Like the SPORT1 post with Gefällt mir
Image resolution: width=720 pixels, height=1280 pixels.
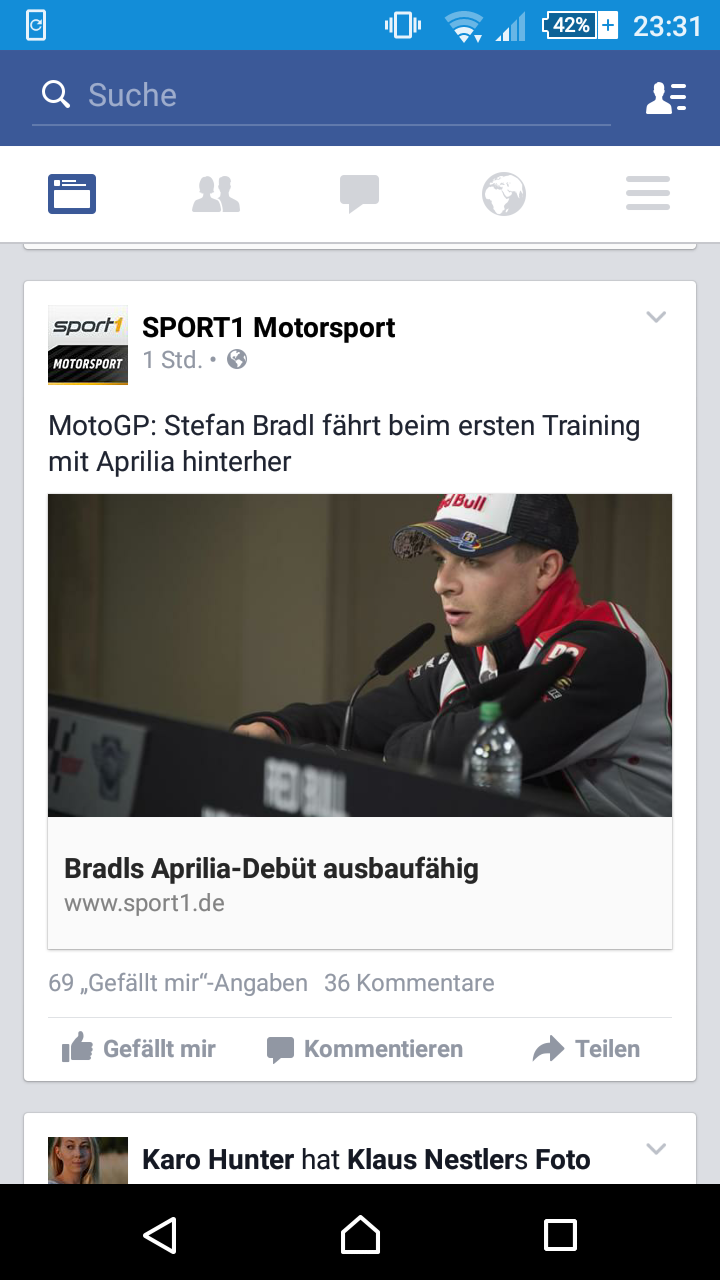pyautogui.click(x=140, y=1049)
